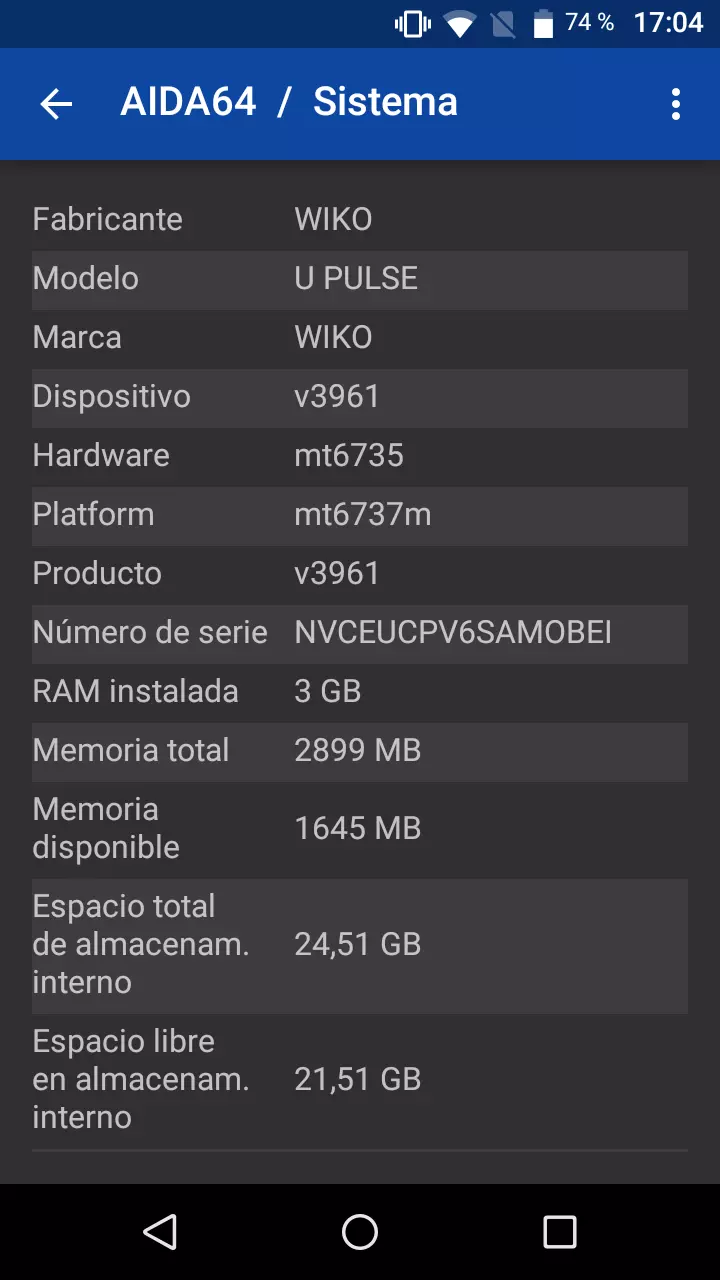Select the Hardware mt6735 row
This screenshot has height=1280, width=720.
[360, 455]
